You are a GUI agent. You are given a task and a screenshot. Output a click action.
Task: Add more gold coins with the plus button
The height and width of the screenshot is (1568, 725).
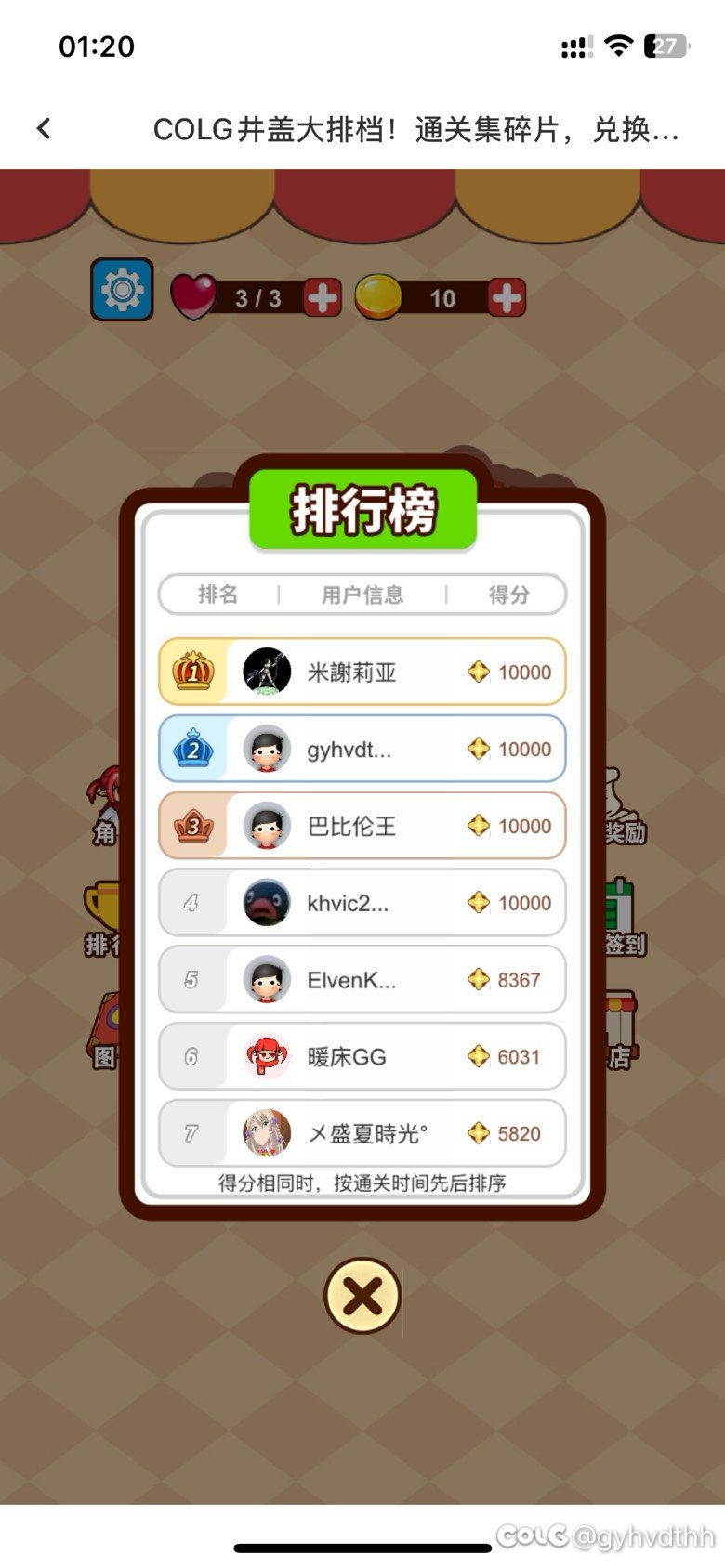[x=507, y=298]
